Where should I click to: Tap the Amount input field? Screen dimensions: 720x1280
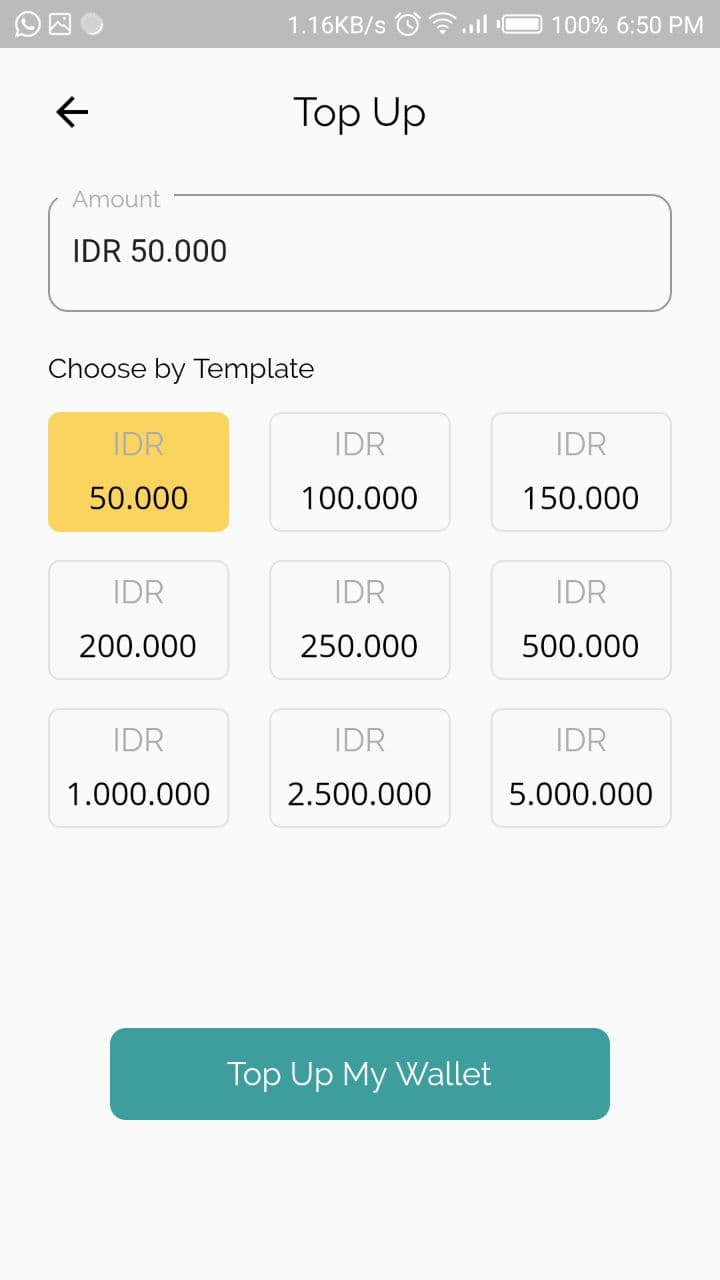tap(360, 251)
